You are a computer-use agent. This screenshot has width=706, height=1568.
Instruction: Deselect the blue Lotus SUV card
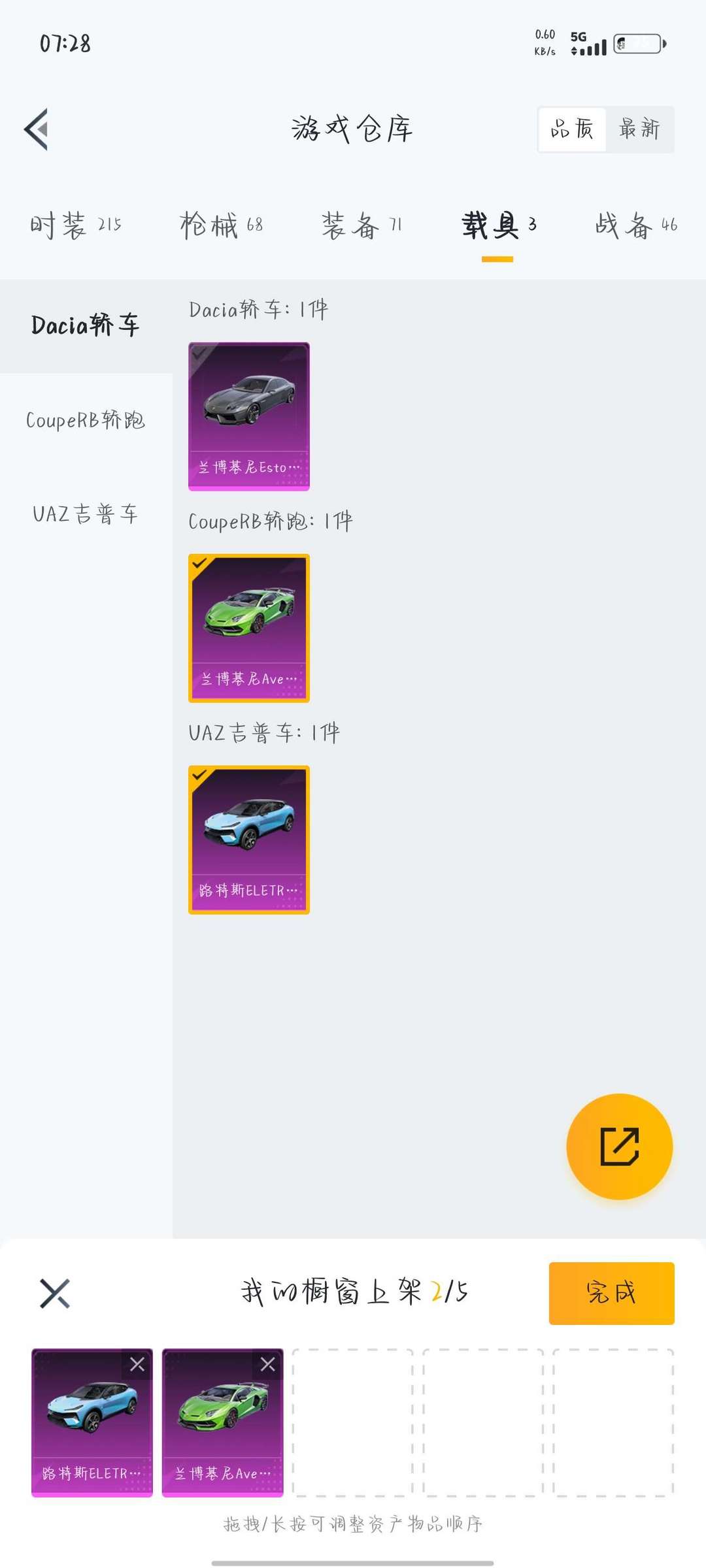[248, 840]
